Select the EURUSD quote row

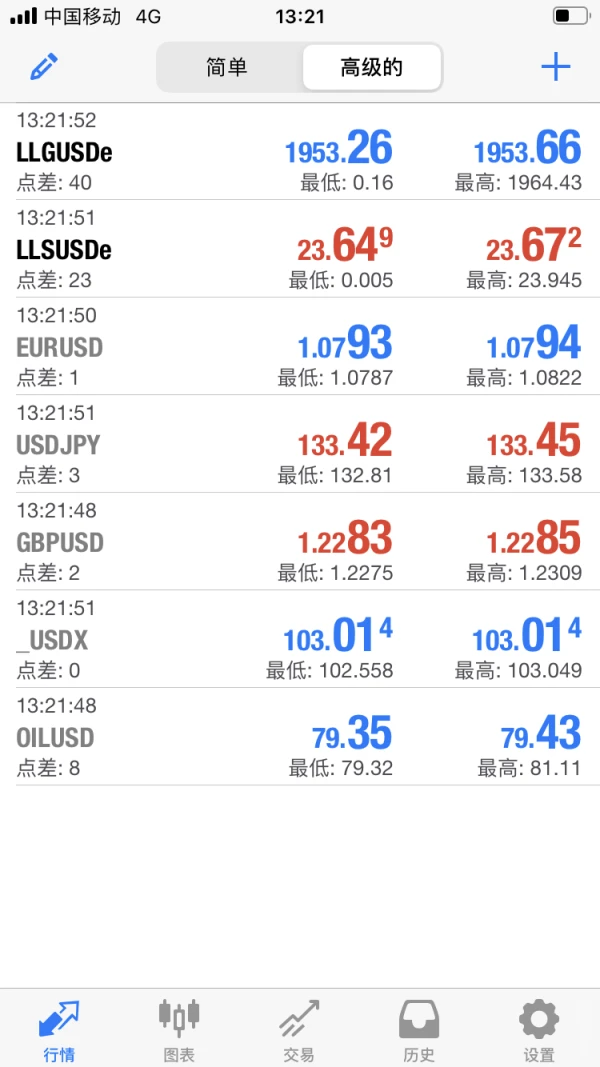[300, 347]
